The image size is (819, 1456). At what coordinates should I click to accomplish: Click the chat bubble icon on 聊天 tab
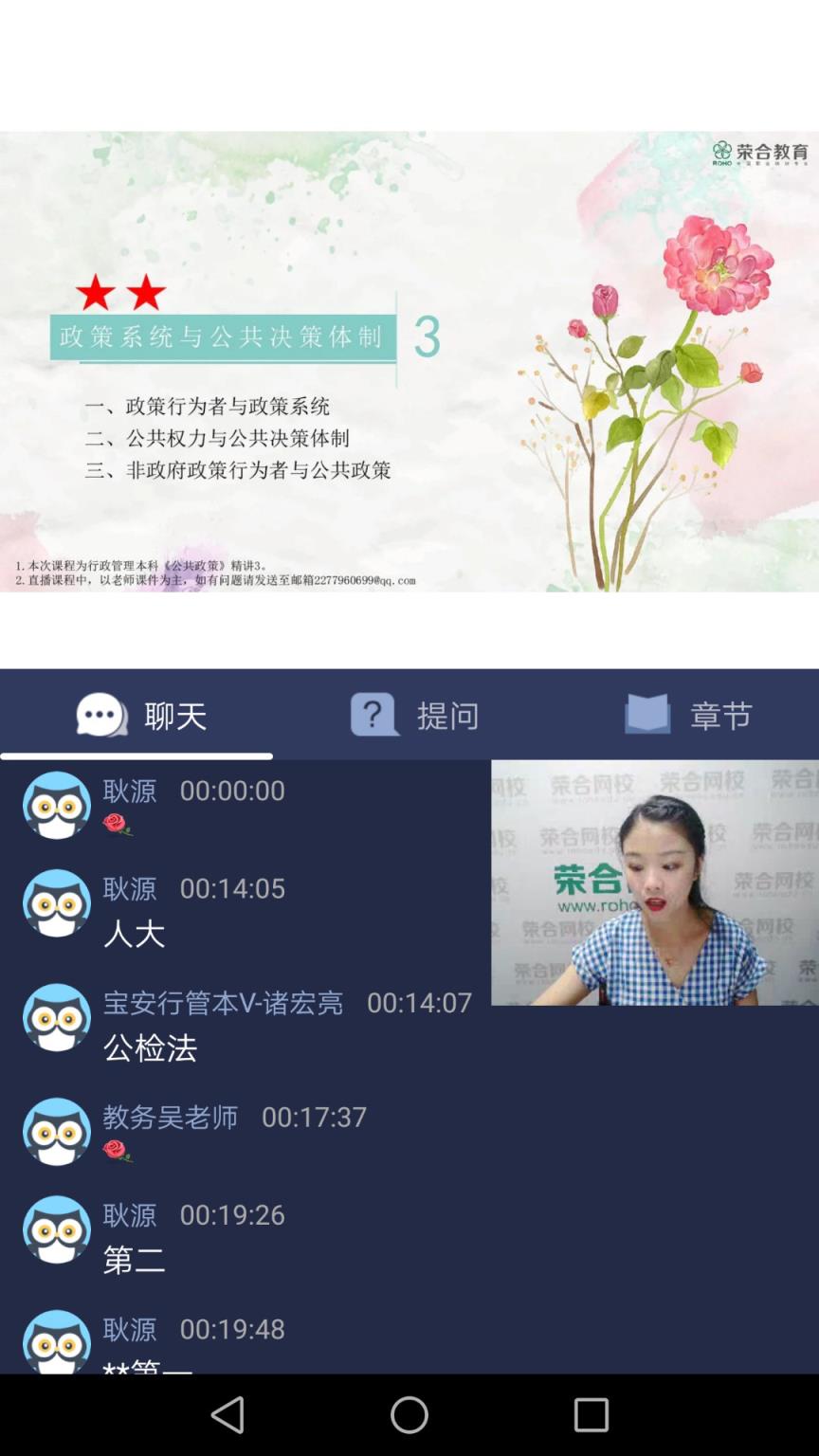coord(100,716)
